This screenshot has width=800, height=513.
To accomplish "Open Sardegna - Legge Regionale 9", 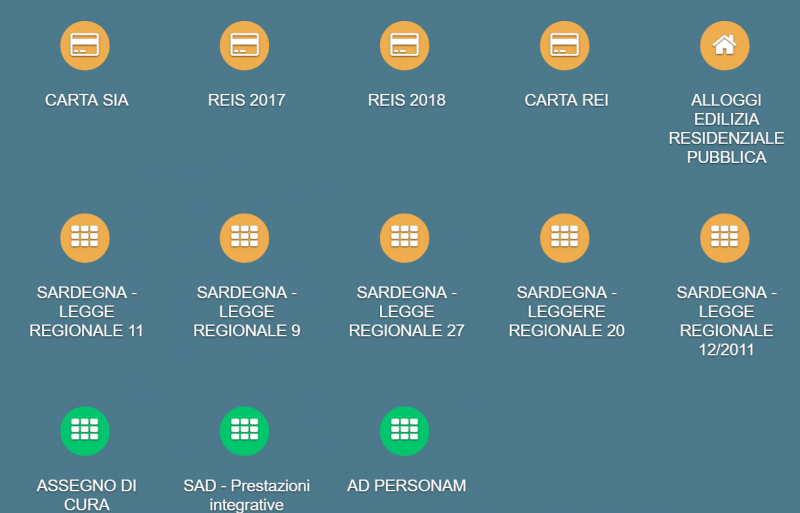I will (245, 238).
